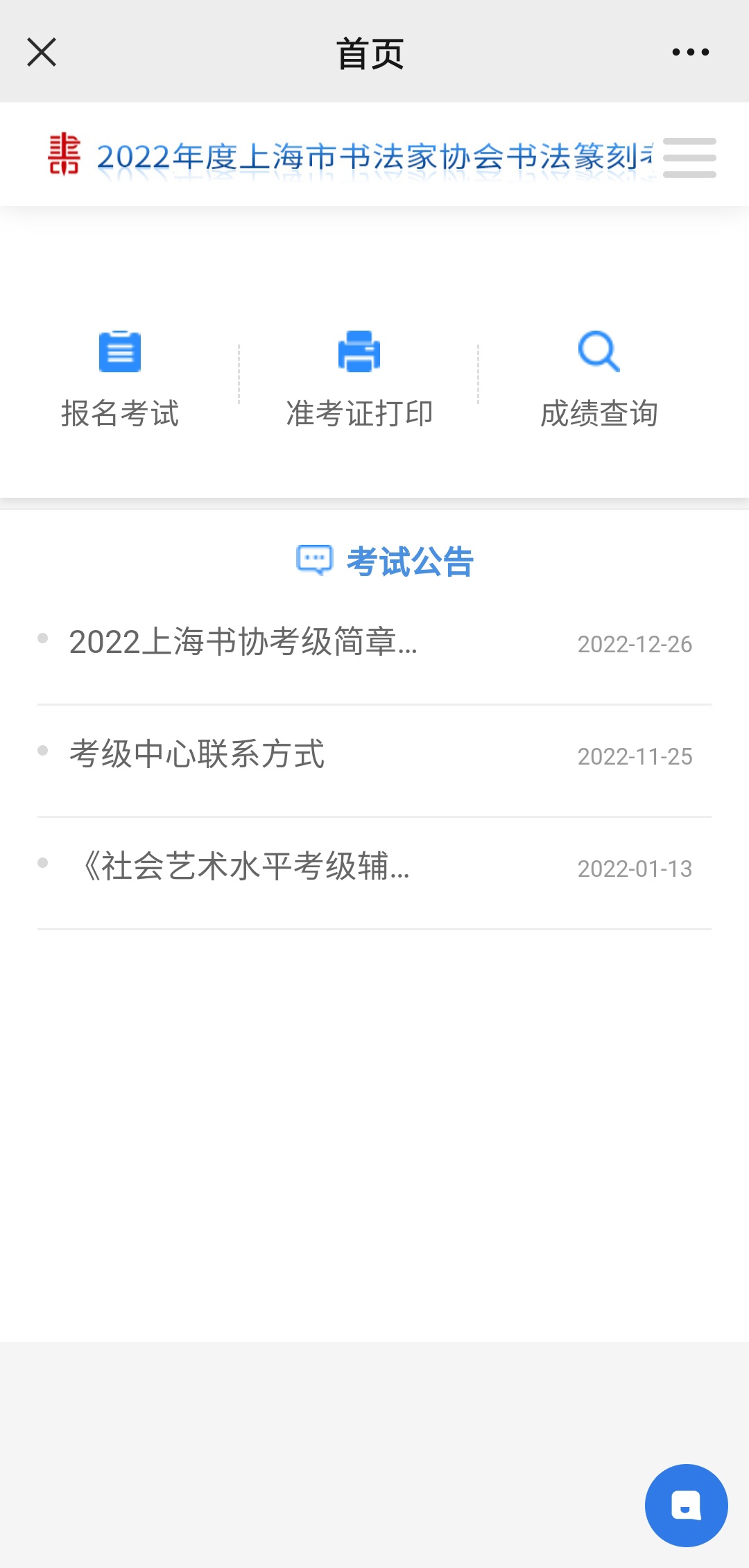Close the webpage with the X icon
Viewport: 749px width, 1568px height.
(x=42, y=53)
